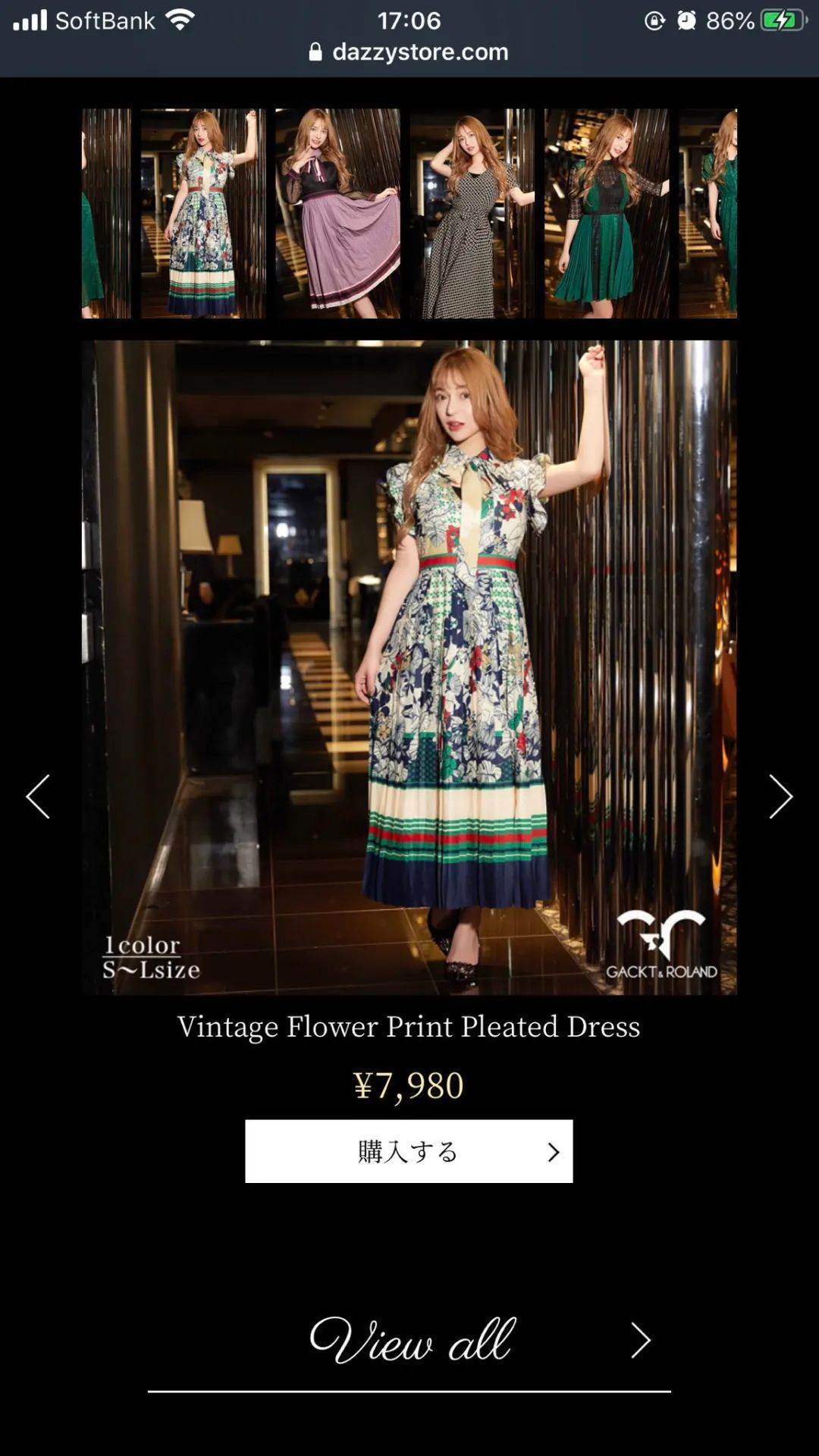The image size is (819, 1456).
Task: Select the green pleated mini dress thumbnail
Action: [607, 213]
